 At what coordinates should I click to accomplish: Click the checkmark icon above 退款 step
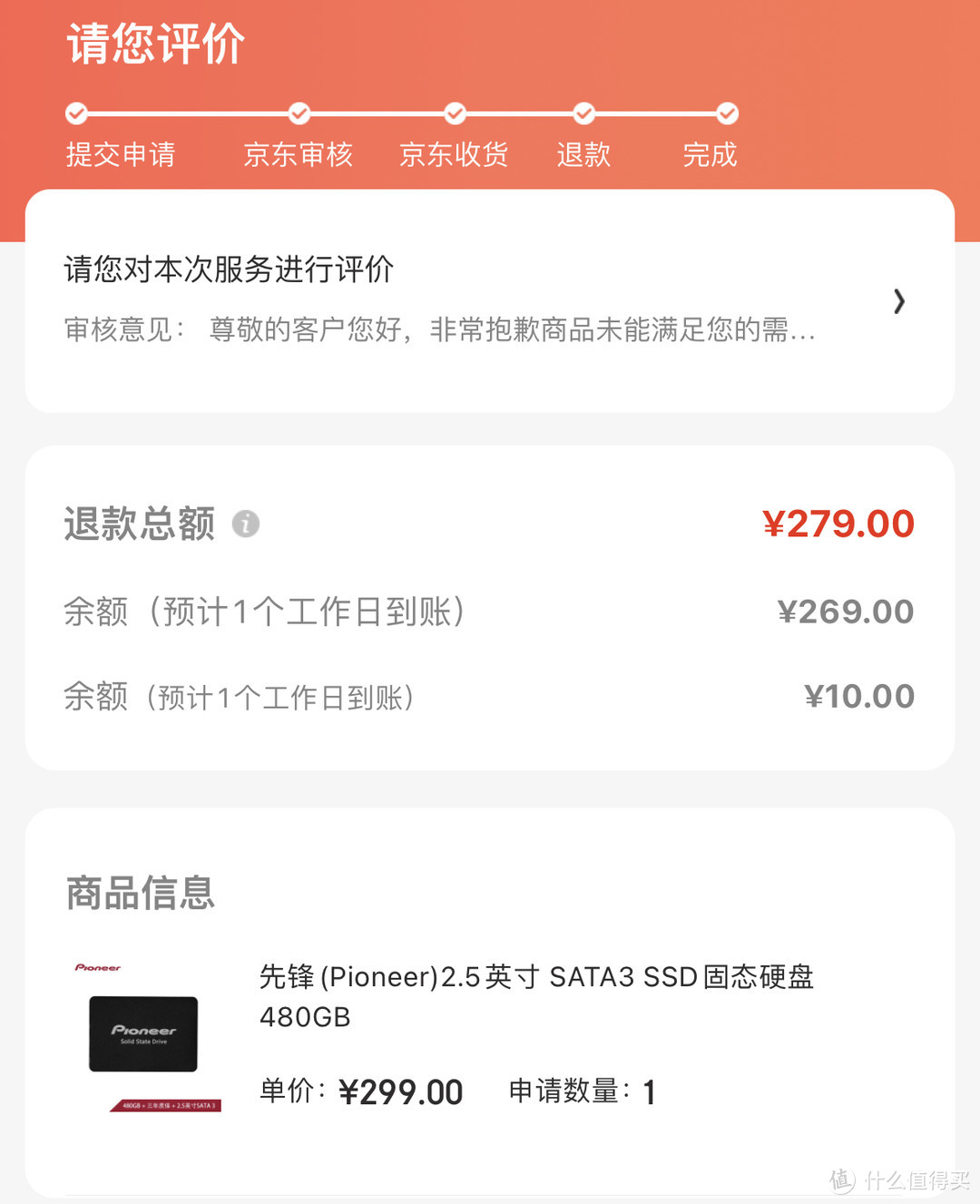(x=583, y=113)
